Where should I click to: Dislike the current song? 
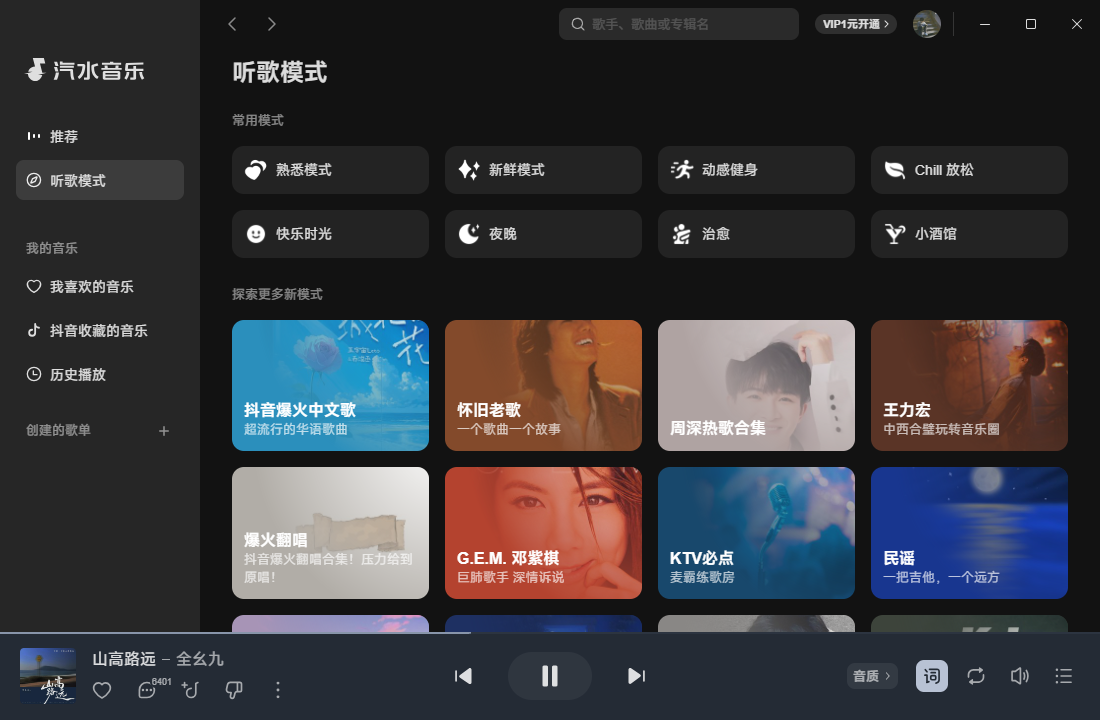[234, 690]
